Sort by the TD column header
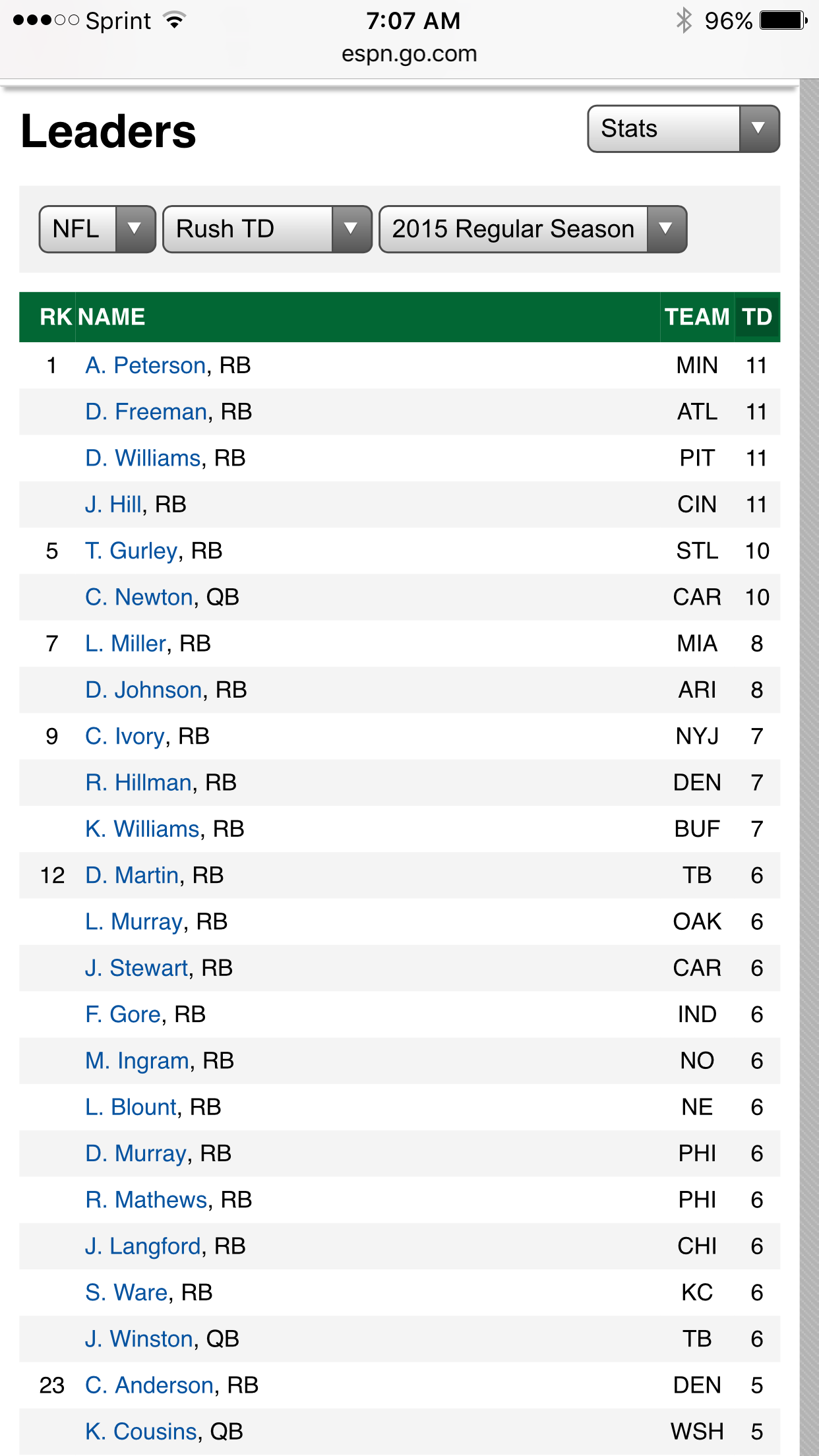This screenshot has width=819, height=1456. click(x=757, y=317)
